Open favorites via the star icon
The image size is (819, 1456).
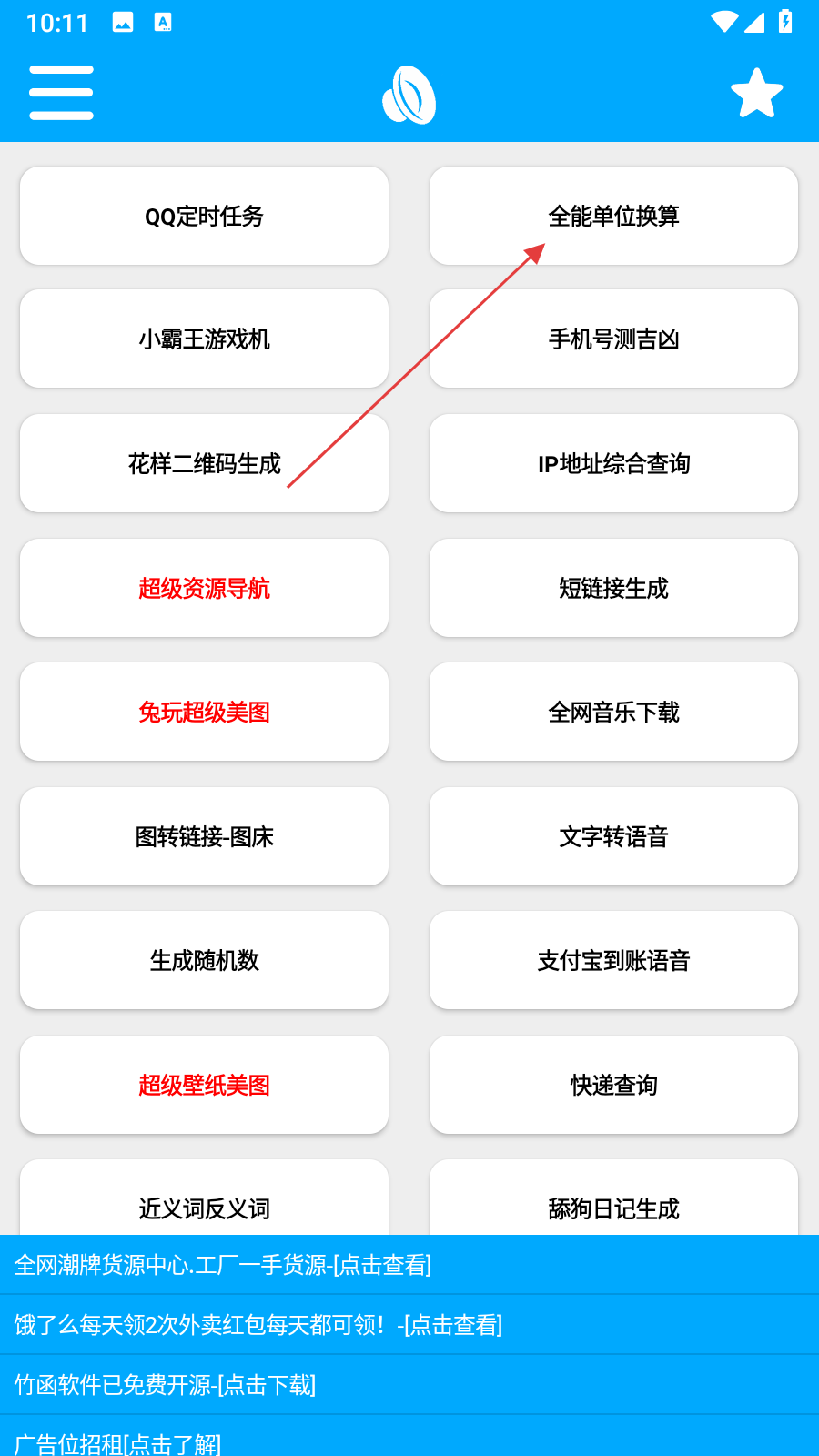756,93
